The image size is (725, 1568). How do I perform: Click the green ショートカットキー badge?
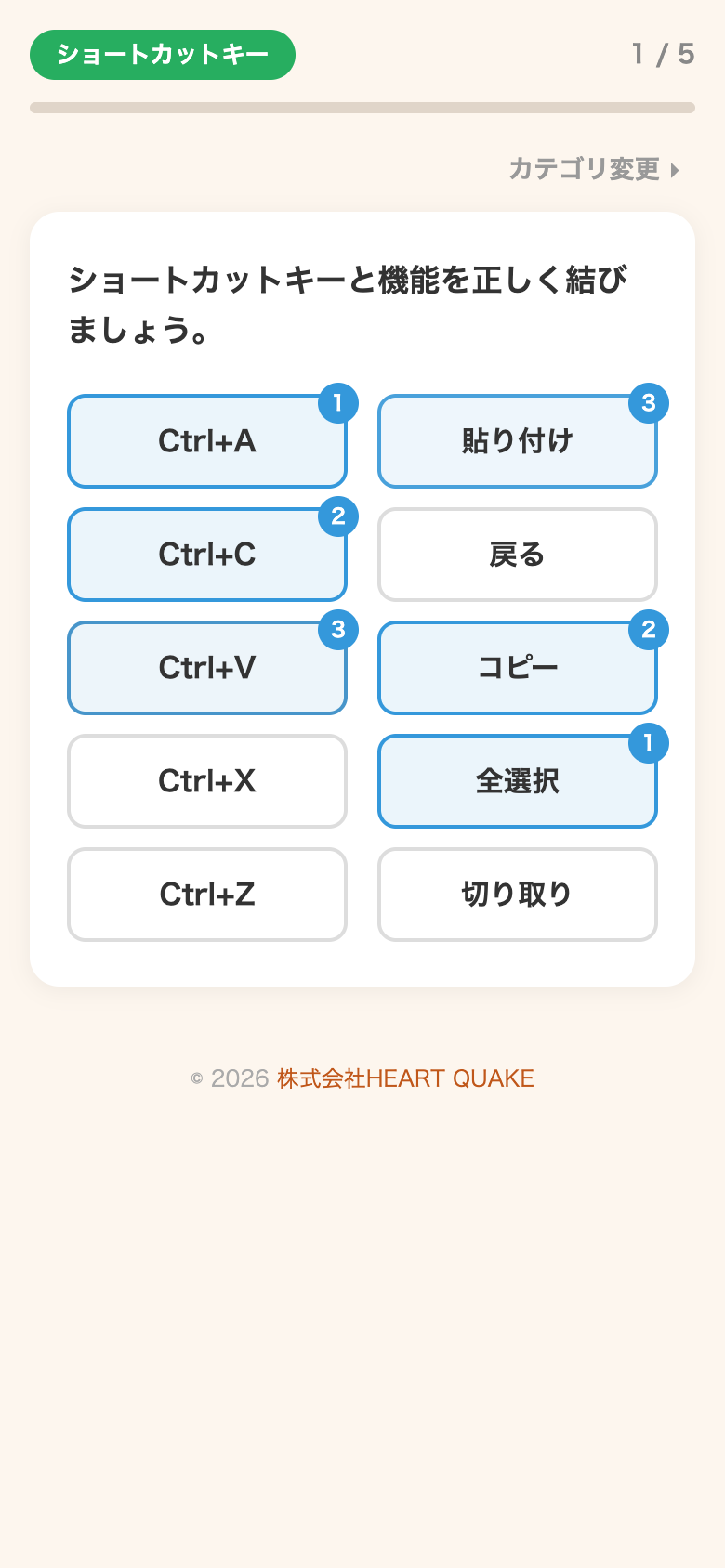[x=162, y=55]
